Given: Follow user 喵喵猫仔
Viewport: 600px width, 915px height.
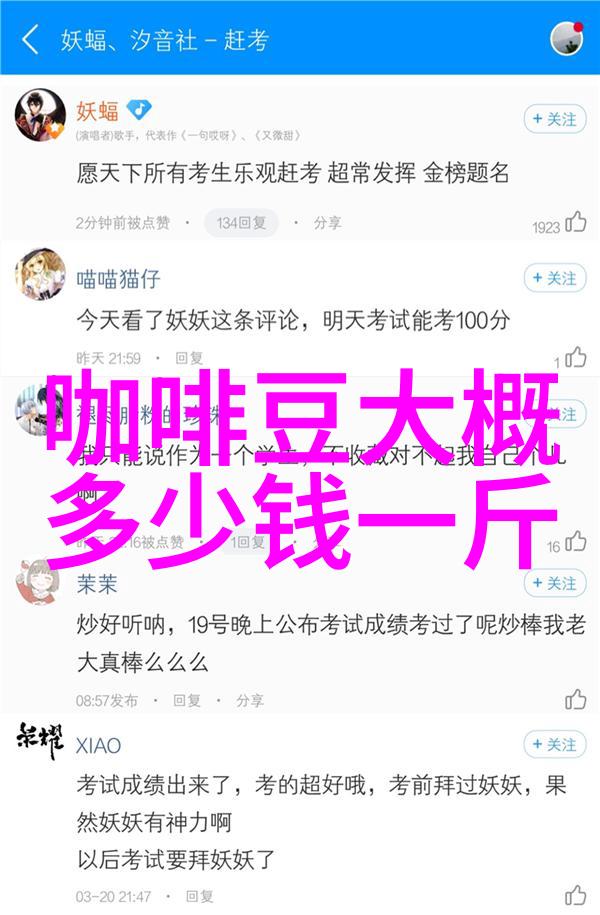Looking at the screenshot, I should [x=554, y=279].
